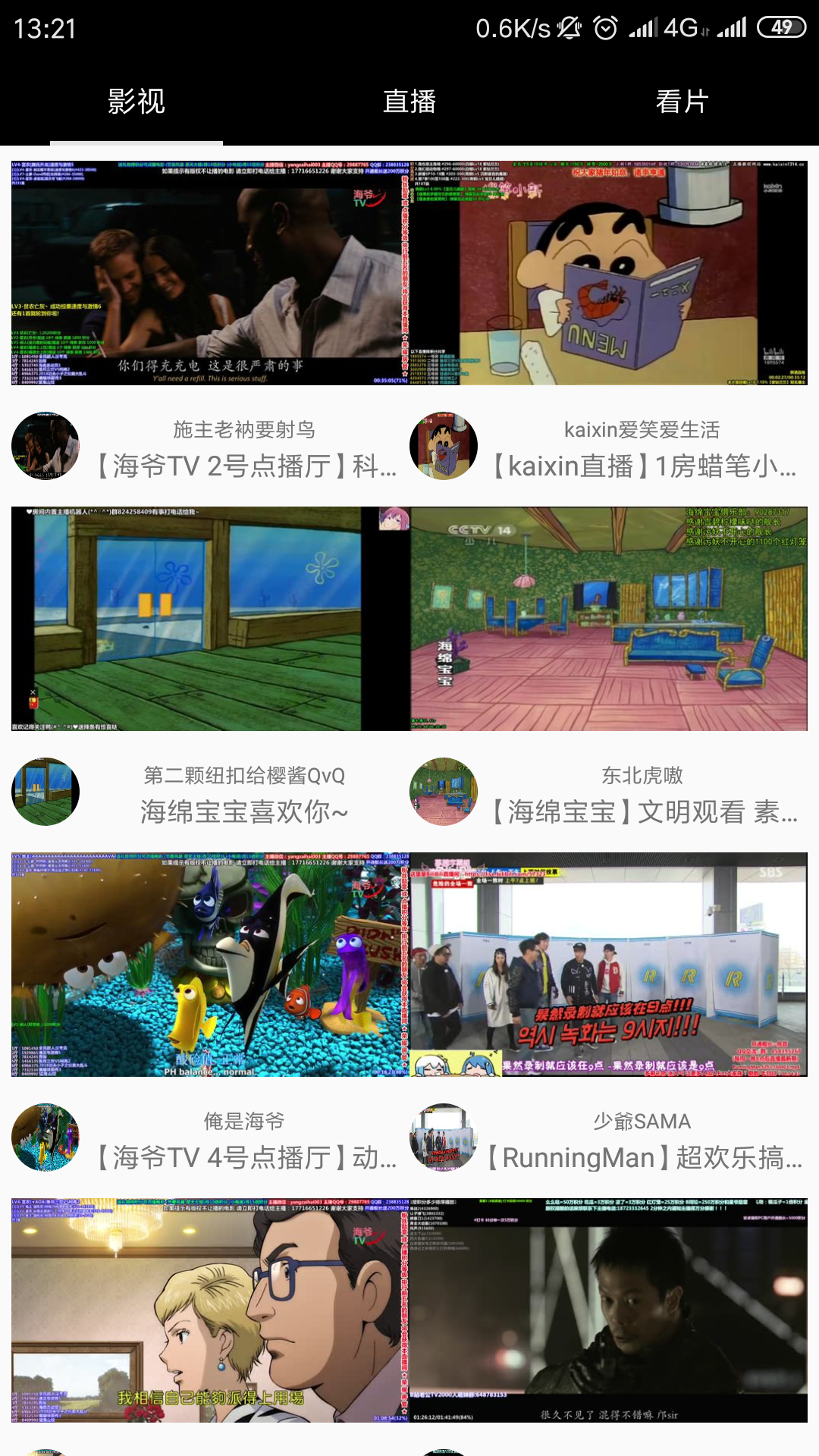Select the 影视 tab
This screenshot has height=1456, width=819.
coord(136,102)
